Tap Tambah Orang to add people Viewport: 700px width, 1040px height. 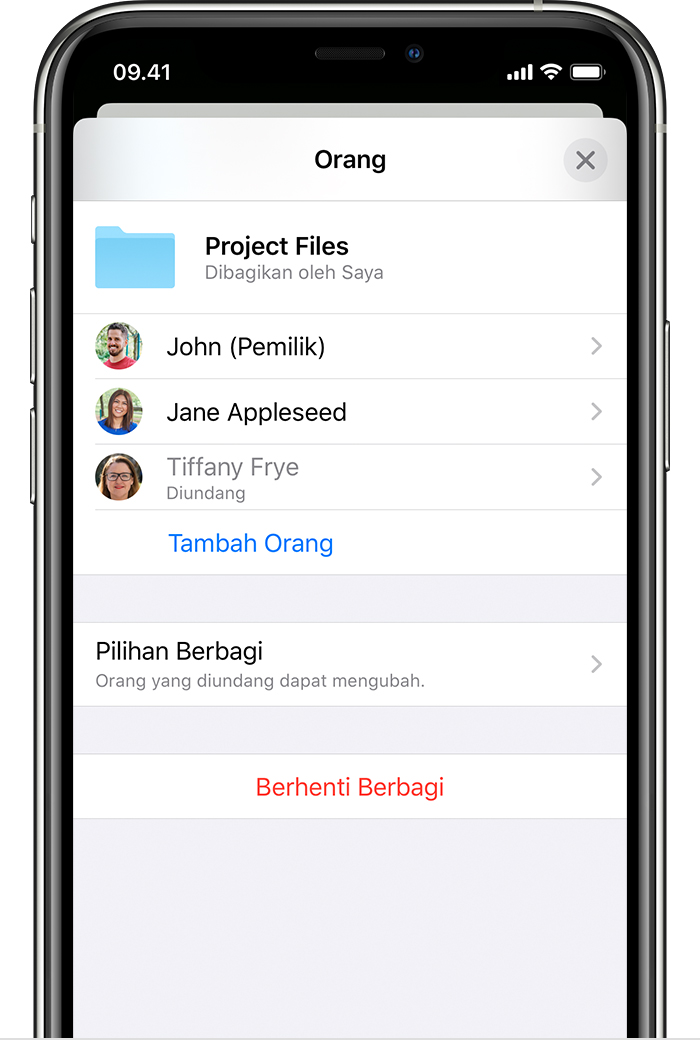(x=251, y=543)
